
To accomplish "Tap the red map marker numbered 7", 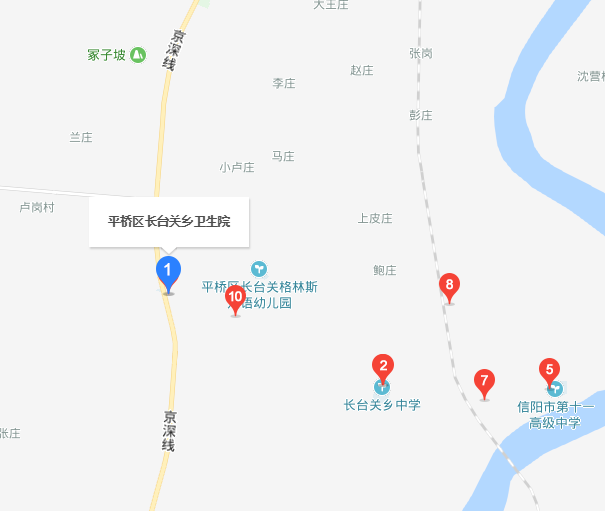I will (484, 381).
